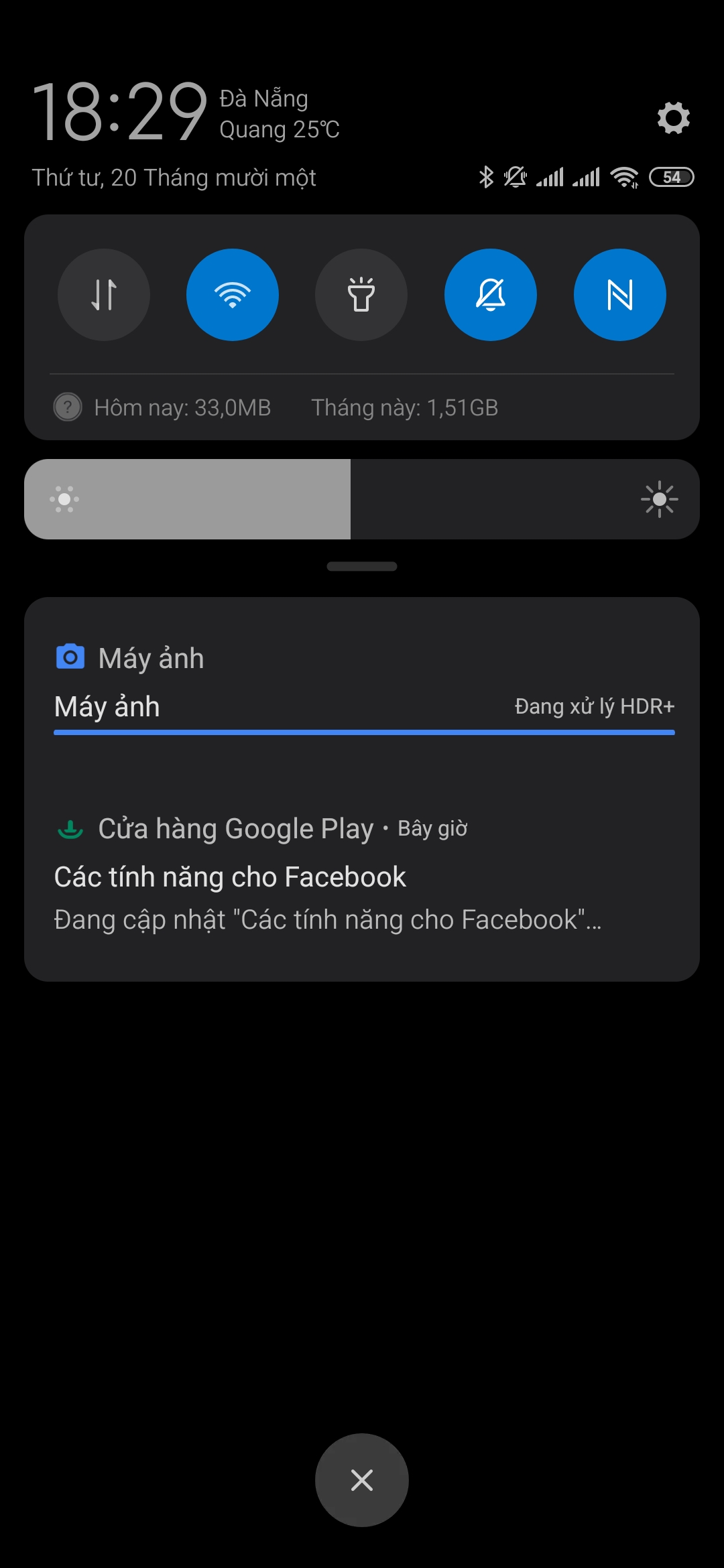Screen dimensions: 724x1568
Task: Disable the silent mode bell tile
Action: point(491,295)
